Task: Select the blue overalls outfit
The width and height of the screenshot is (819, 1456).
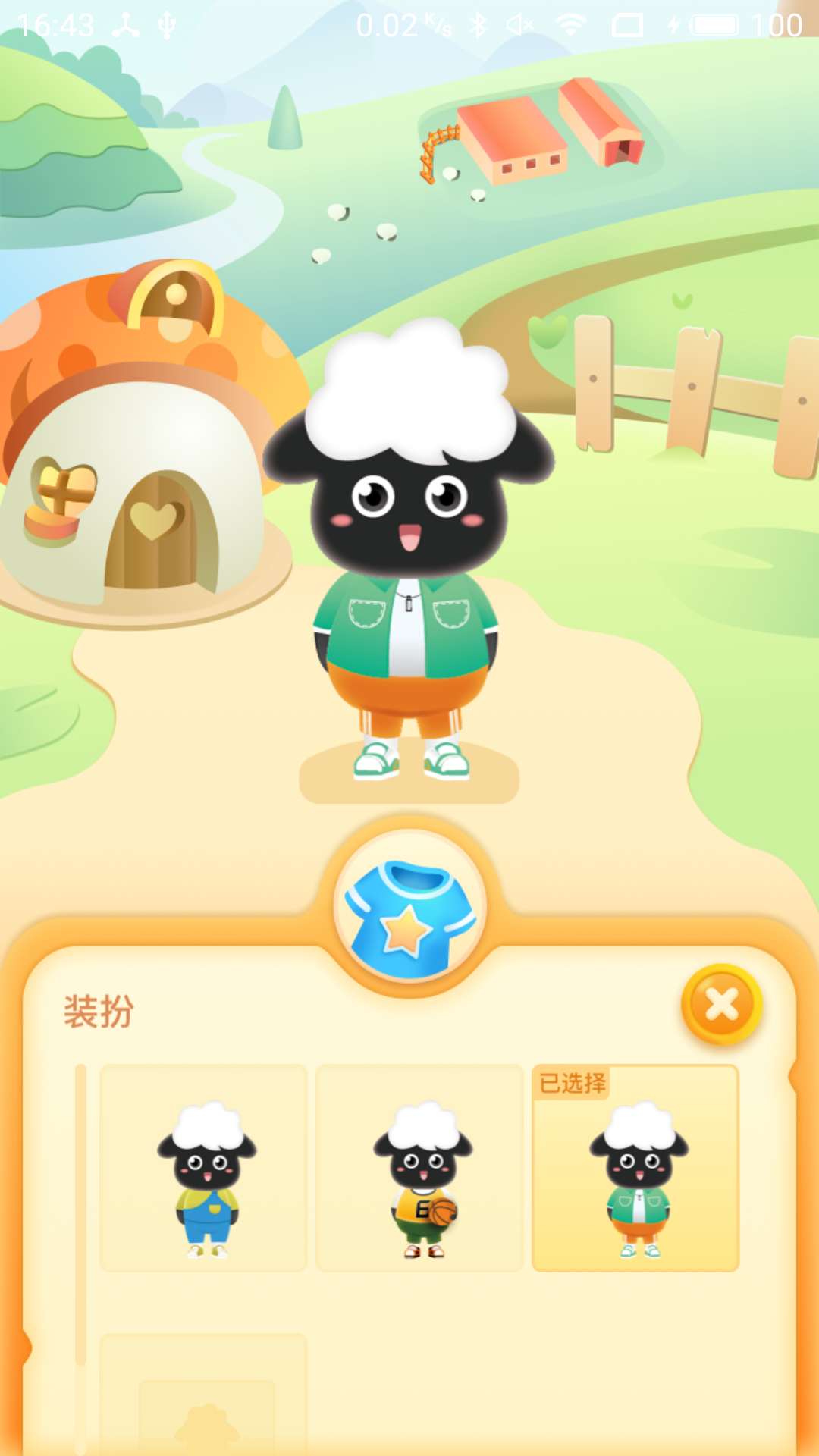Action: [203, 1168]
